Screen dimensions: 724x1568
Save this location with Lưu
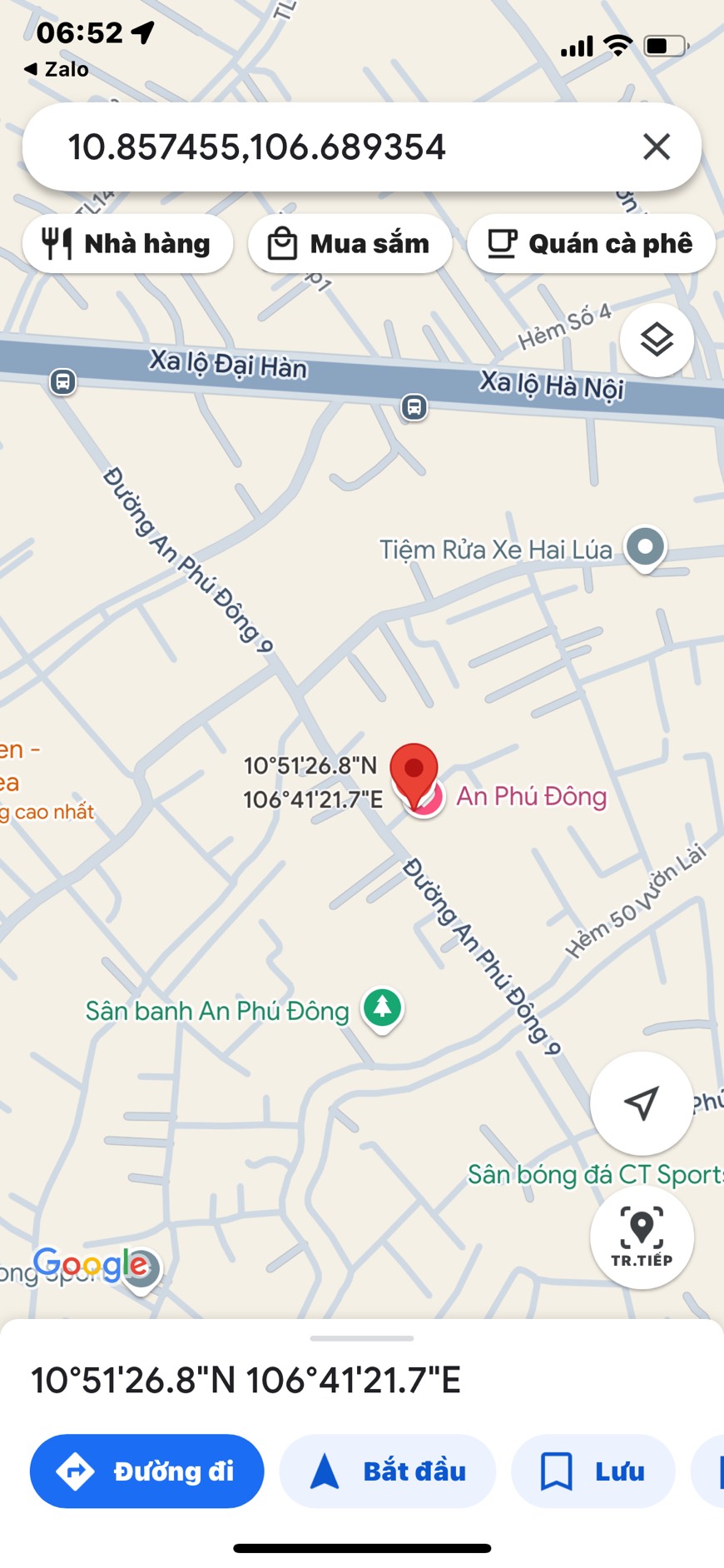(x=593, y=1471)
